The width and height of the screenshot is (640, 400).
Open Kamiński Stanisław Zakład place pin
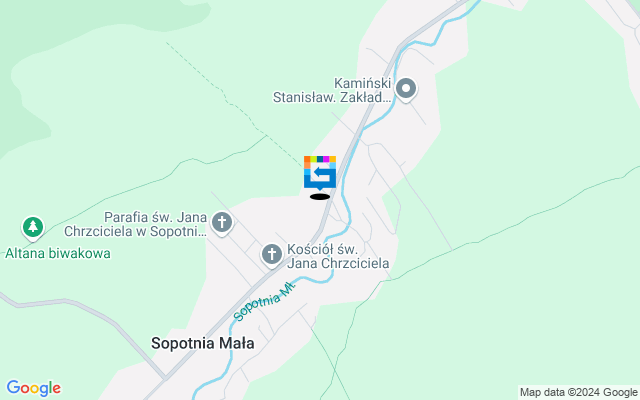pyautogui.click(x=406, y=89)
